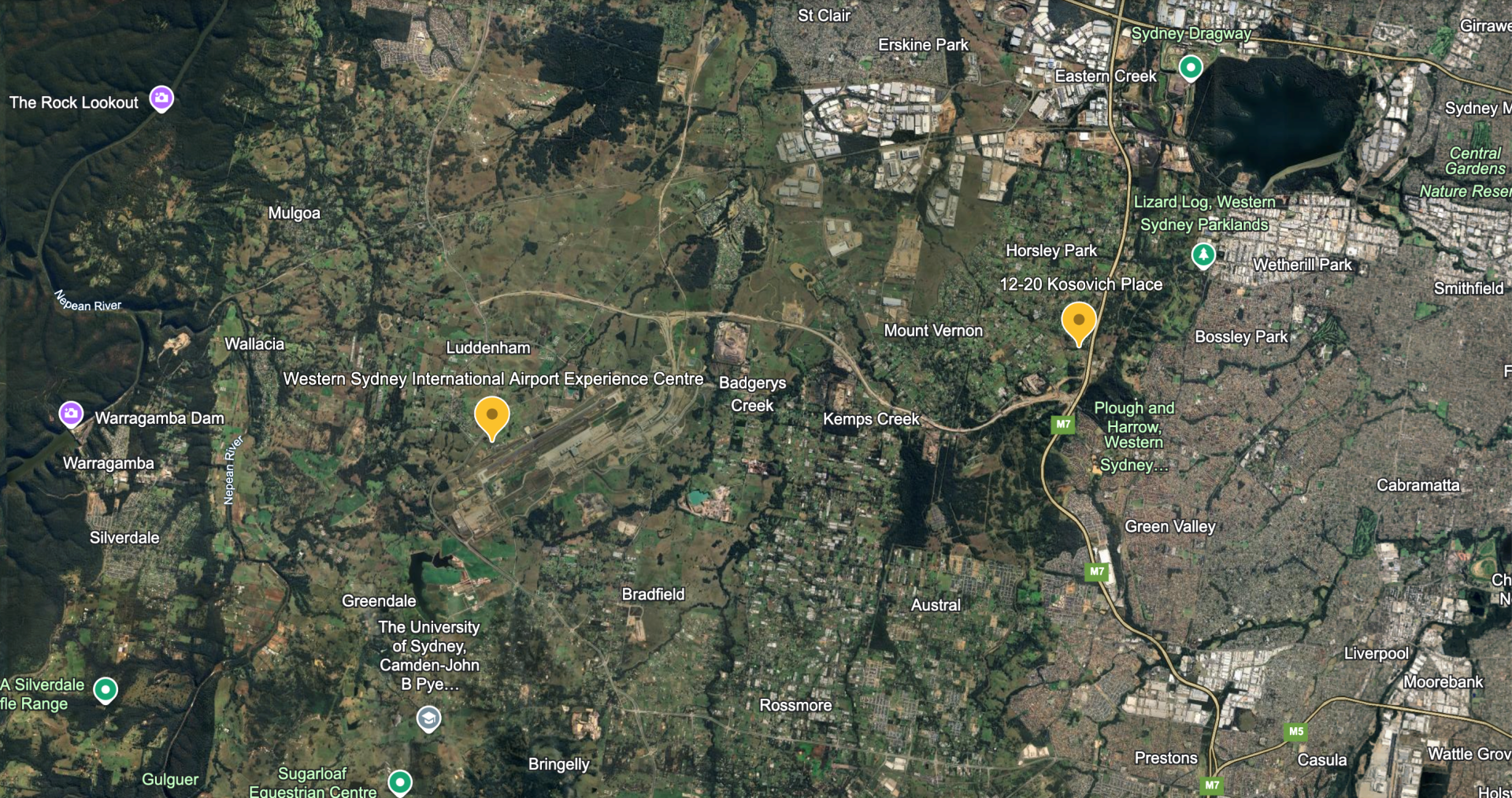Select the Silverdale Rifle Range pin

106,689
